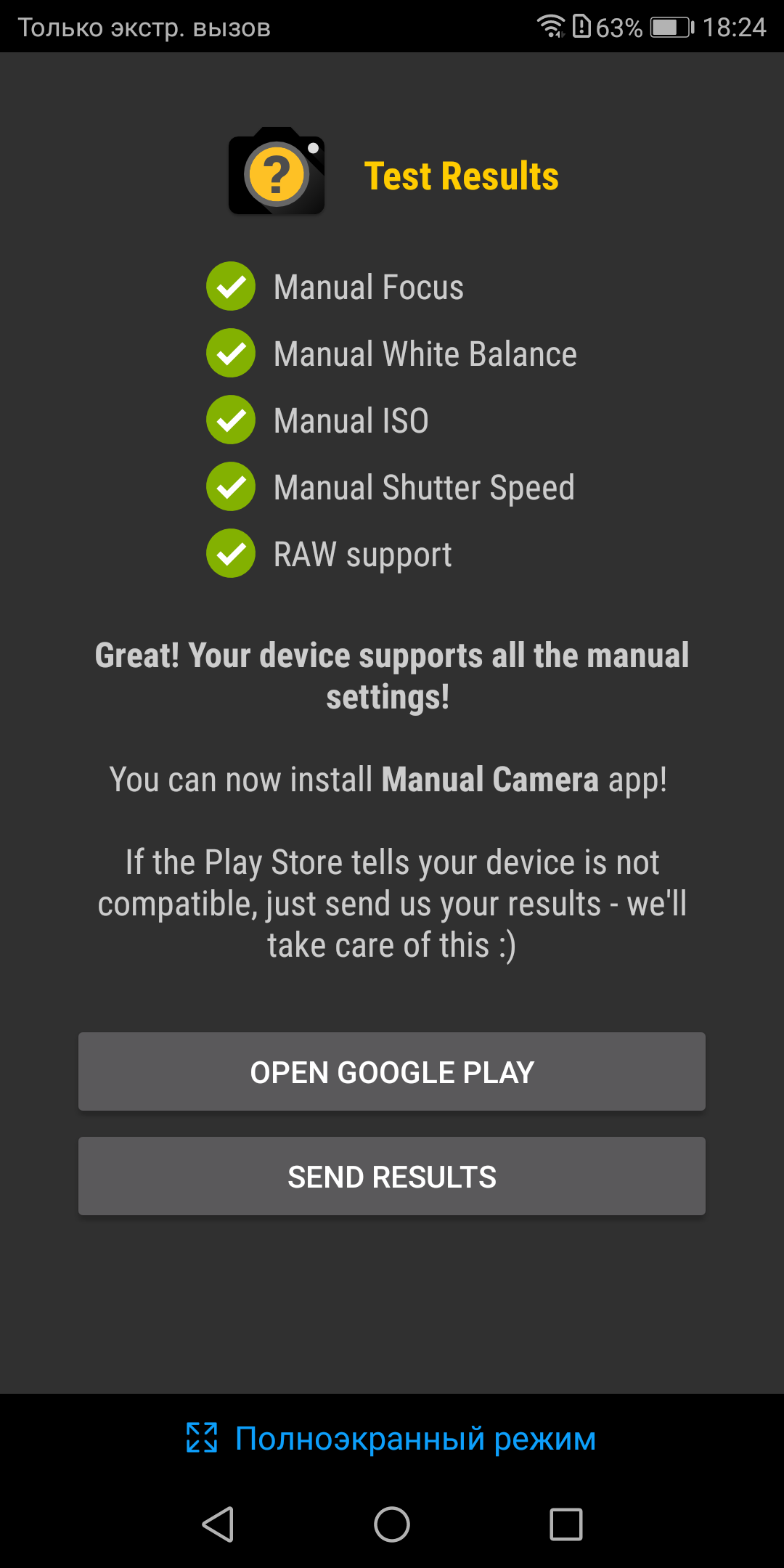Send the test results
Image resolution: width=784 pixels, height=1568 pixels.
tap(392, 1176)
